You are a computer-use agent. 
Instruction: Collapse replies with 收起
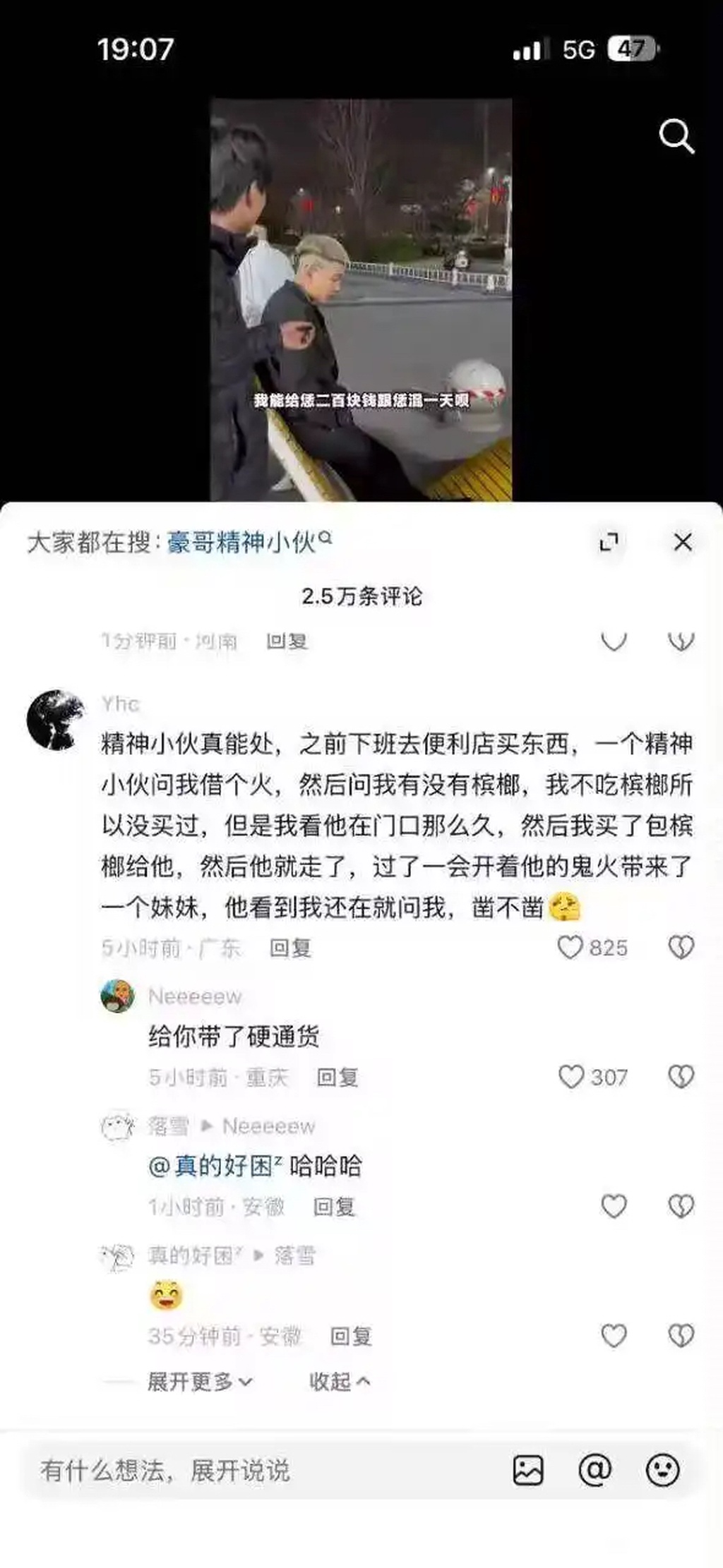tap(339, 1381)
